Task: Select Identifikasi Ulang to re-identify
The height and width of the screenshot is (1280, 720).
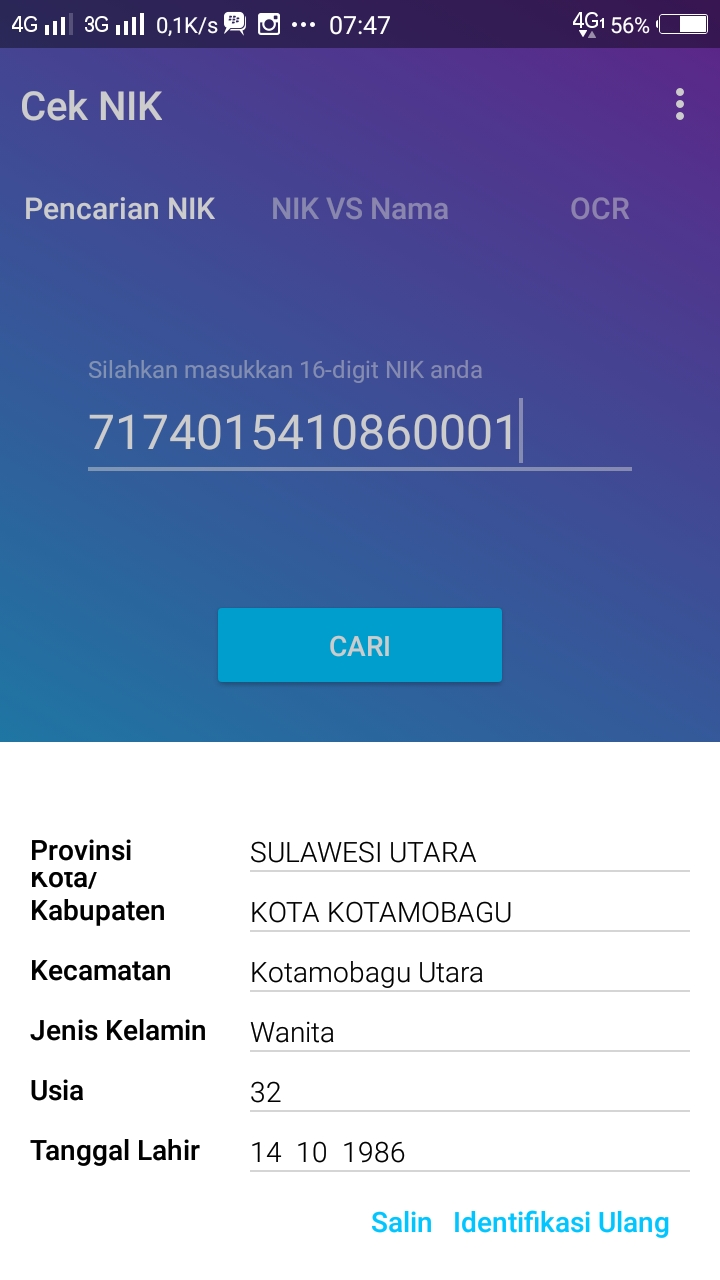Action: pyautogui.click(x=561, y=1222)
